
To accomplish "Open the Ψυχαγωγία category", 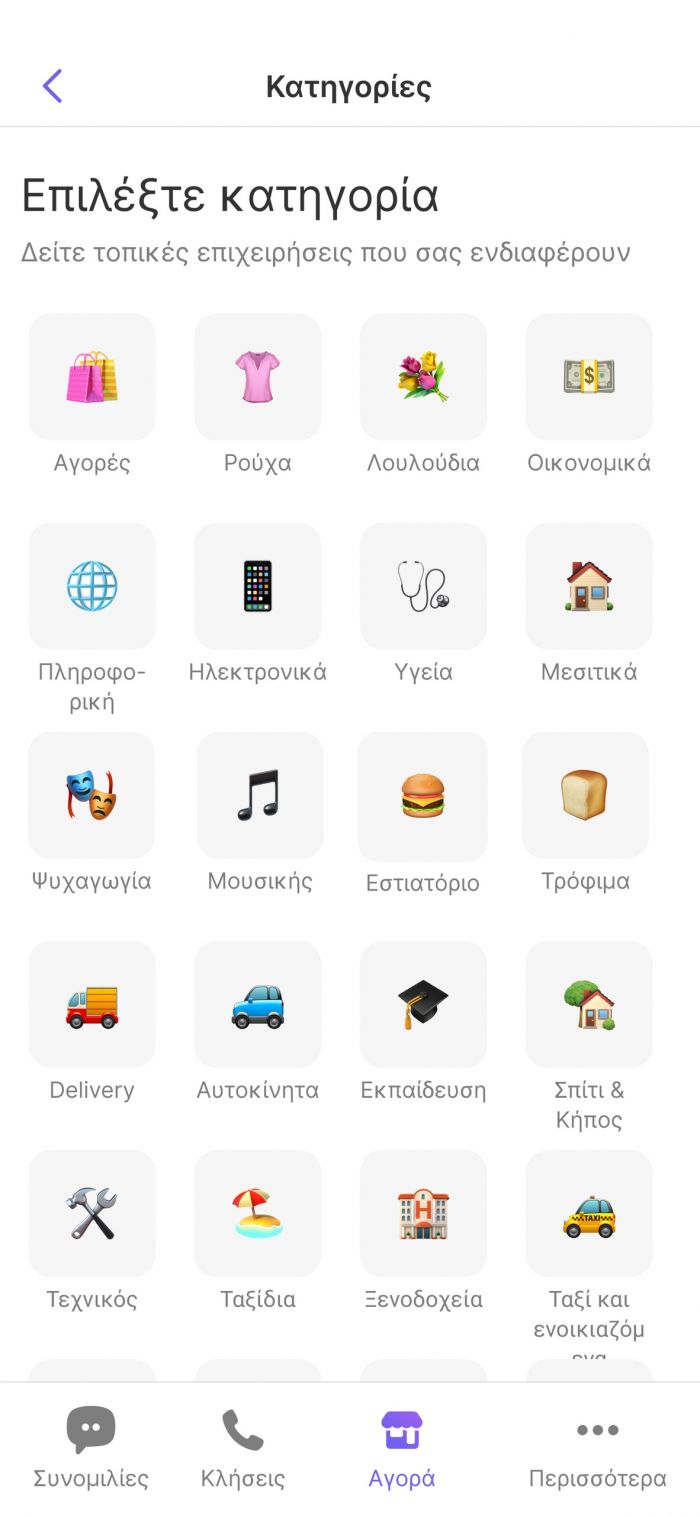I will 92,795.
